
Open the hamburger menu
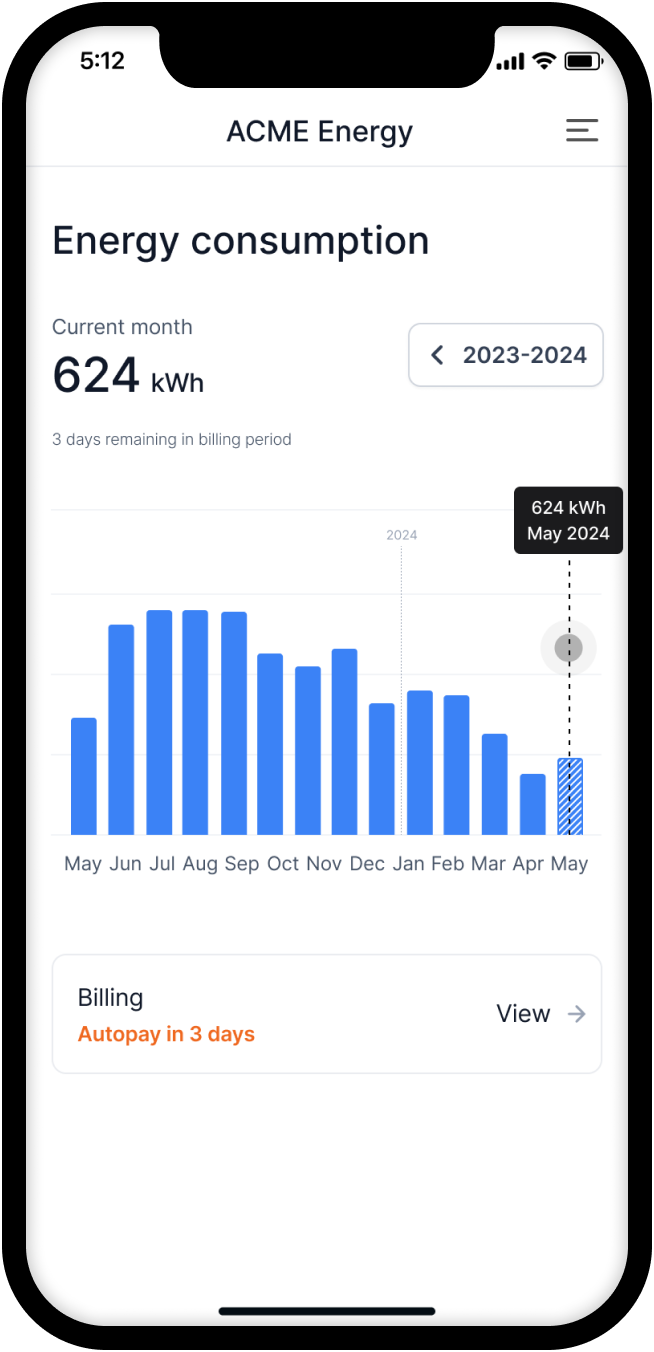pyautogui.click(x=582, y=130)
